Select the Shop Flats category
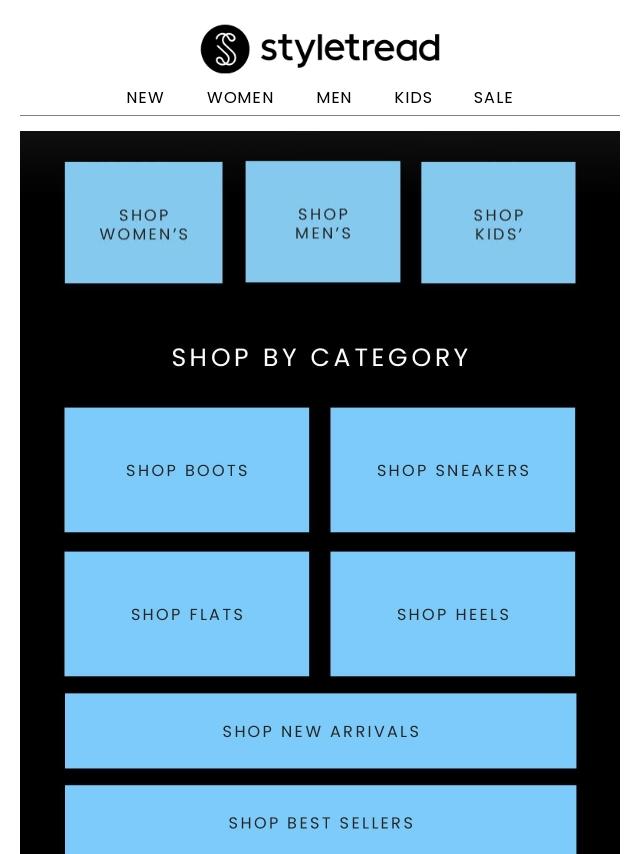 tap(187, 614)
